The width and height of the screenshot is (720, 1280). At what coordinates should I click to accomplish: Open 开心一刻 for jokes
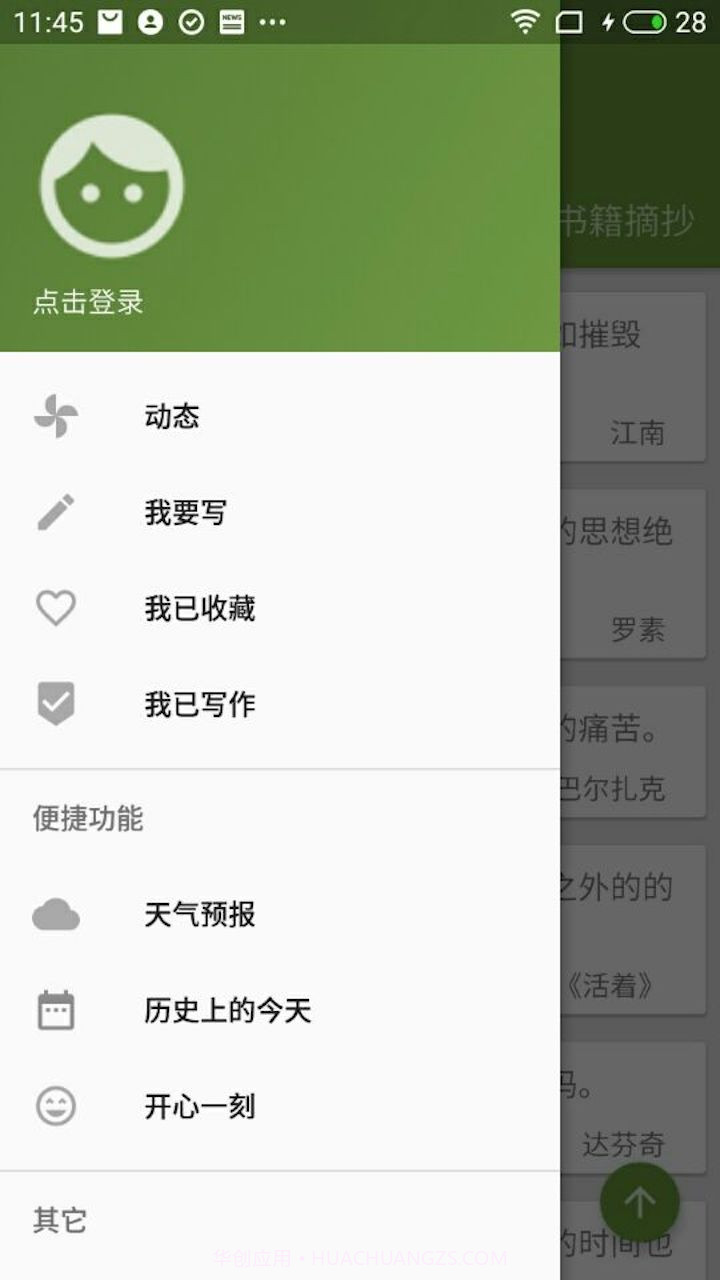tap(199, 1106)
